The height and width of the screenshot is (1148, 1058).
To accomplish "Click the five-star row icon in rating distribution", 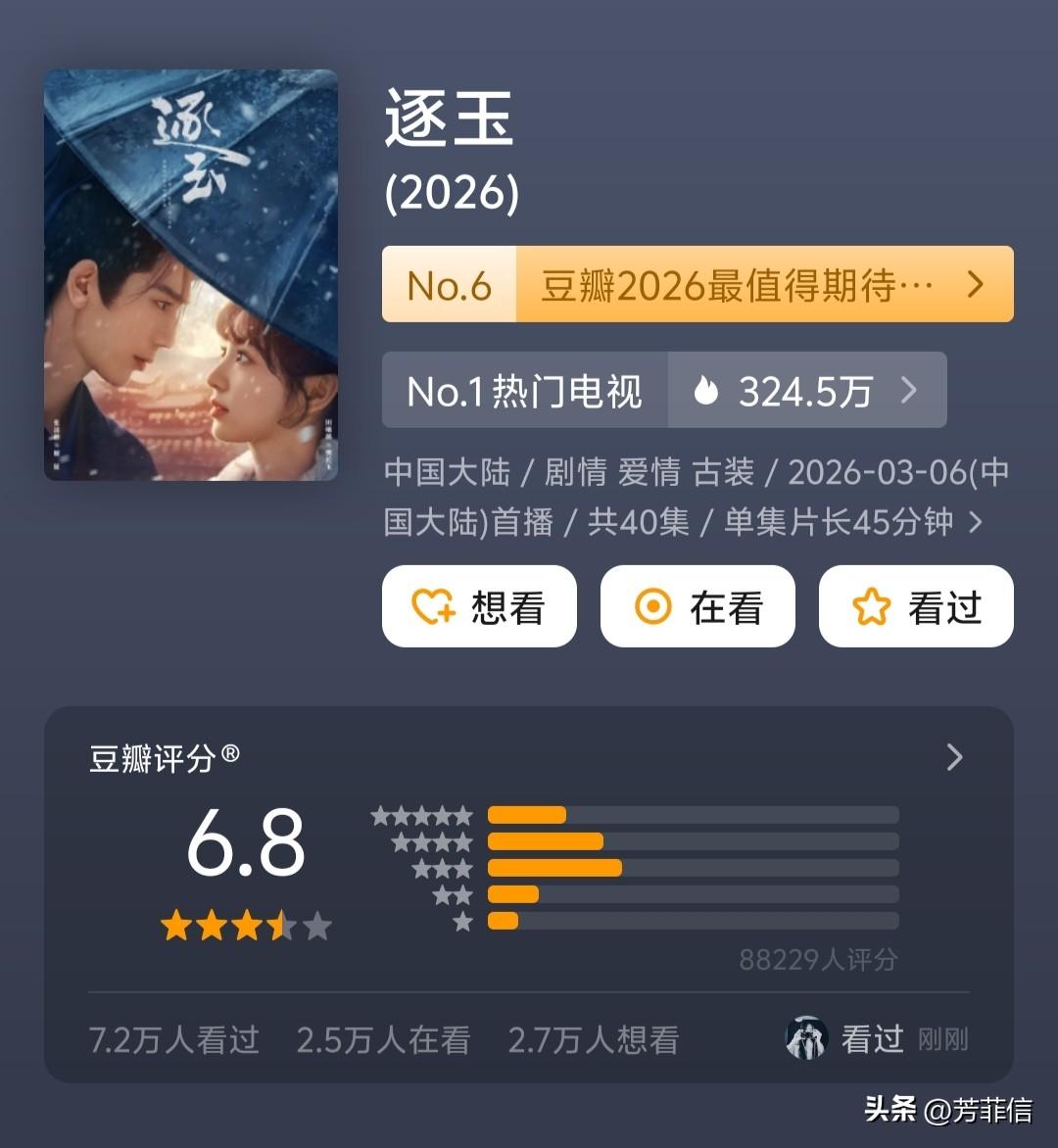I will coord(423,814).
